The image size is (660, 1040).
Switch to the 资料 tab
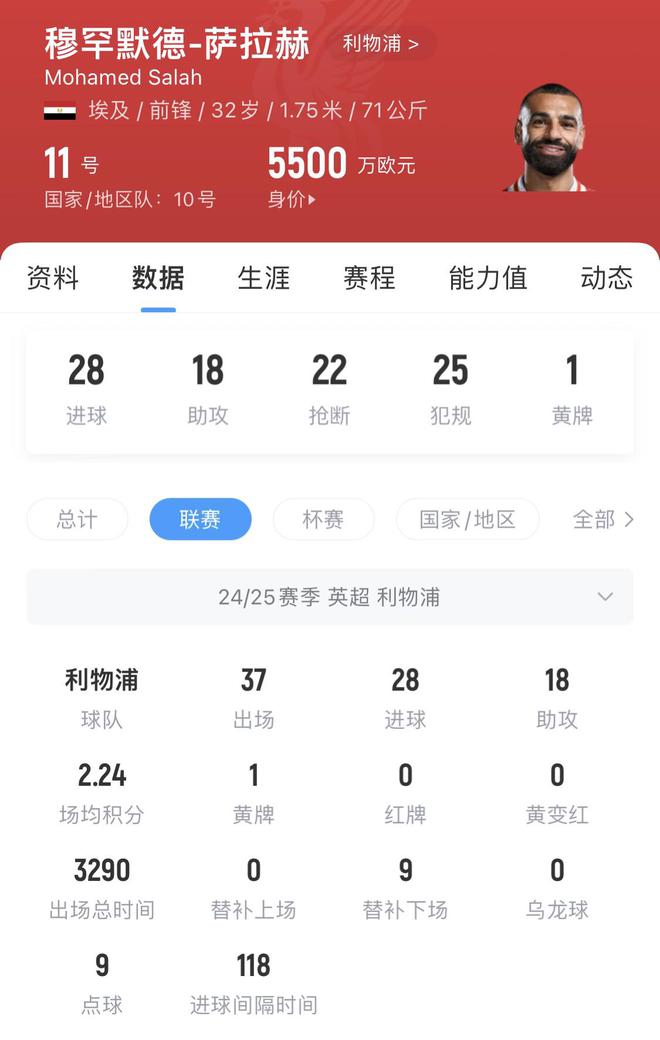coord(52,278)
